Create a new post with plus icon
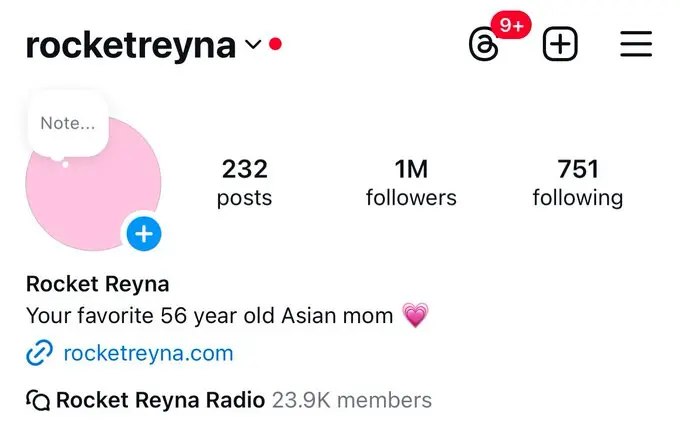Viewport: 680px width, 426px height. click(560, 44)
